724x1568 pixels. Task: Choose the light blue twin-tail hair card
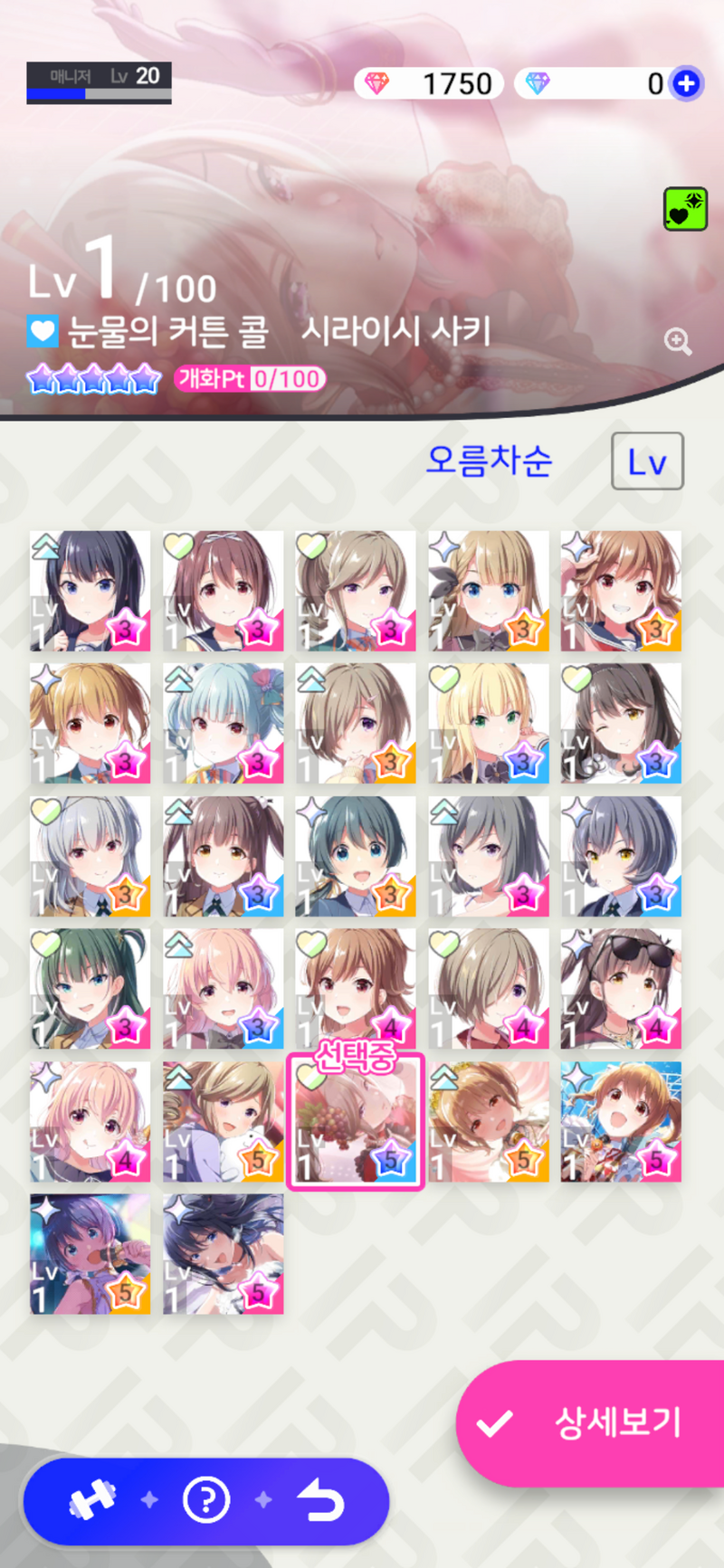pos(223,724)
